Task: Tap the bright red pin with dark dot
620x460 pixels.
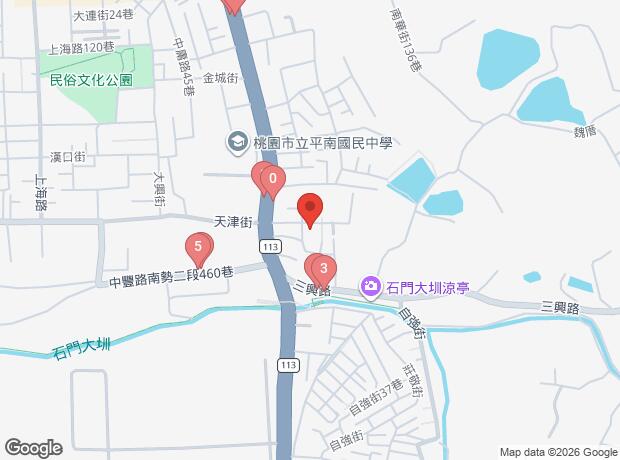Action: click(x=310, y=208)
